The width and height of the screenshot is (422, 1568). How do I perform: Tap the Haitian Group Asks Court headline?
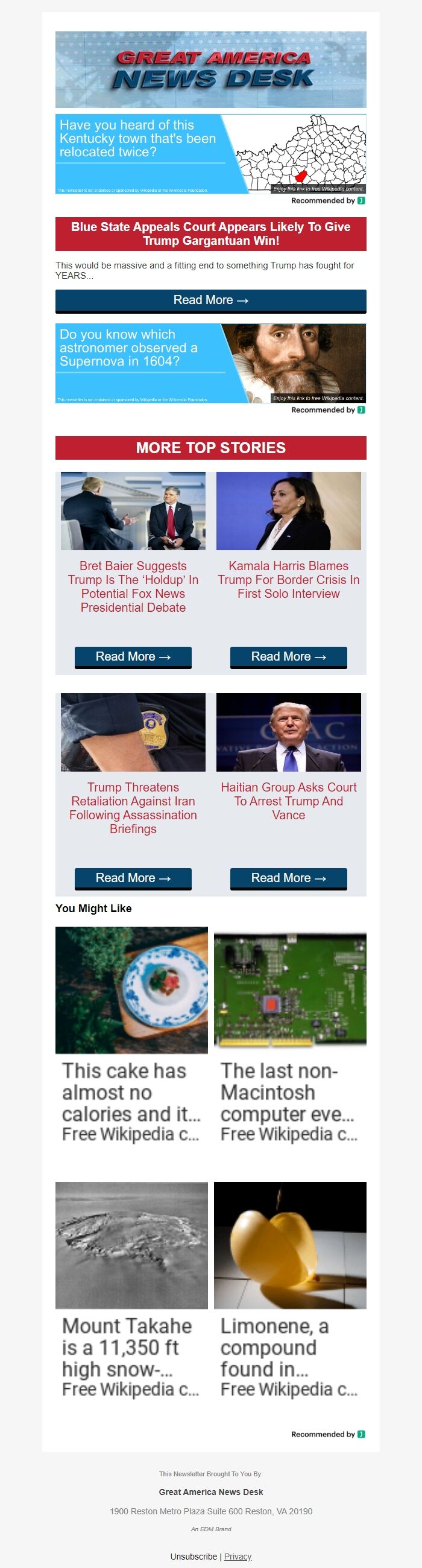(x=288, y=801)
